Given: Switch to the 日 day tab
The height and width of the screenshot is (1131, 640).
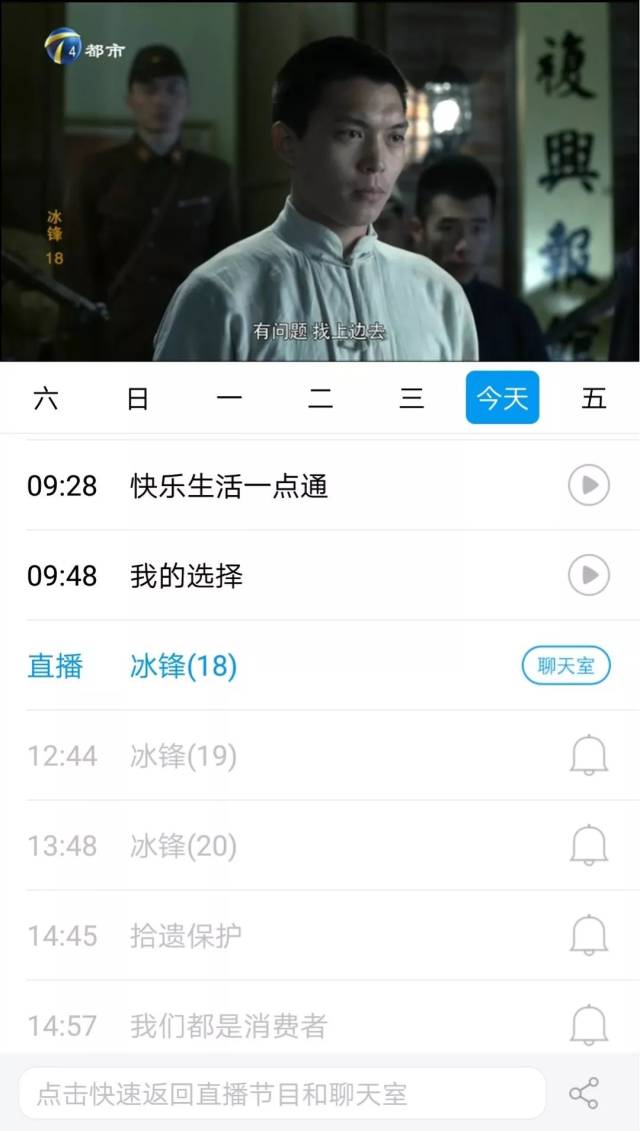Looking at the screenshot, I should coord(138,399).
